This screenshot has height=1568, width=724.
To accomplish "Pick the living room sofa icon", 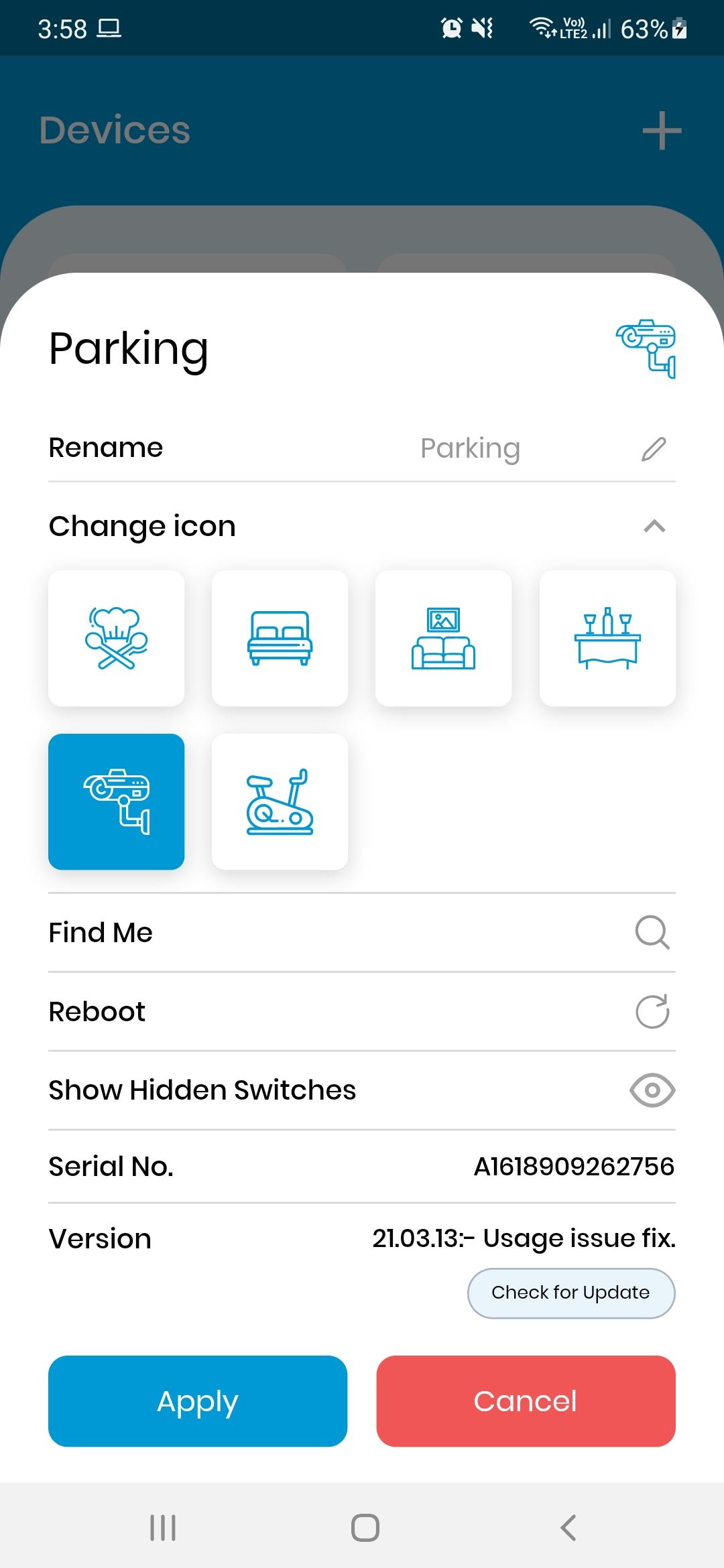I will tap(444, 638).
